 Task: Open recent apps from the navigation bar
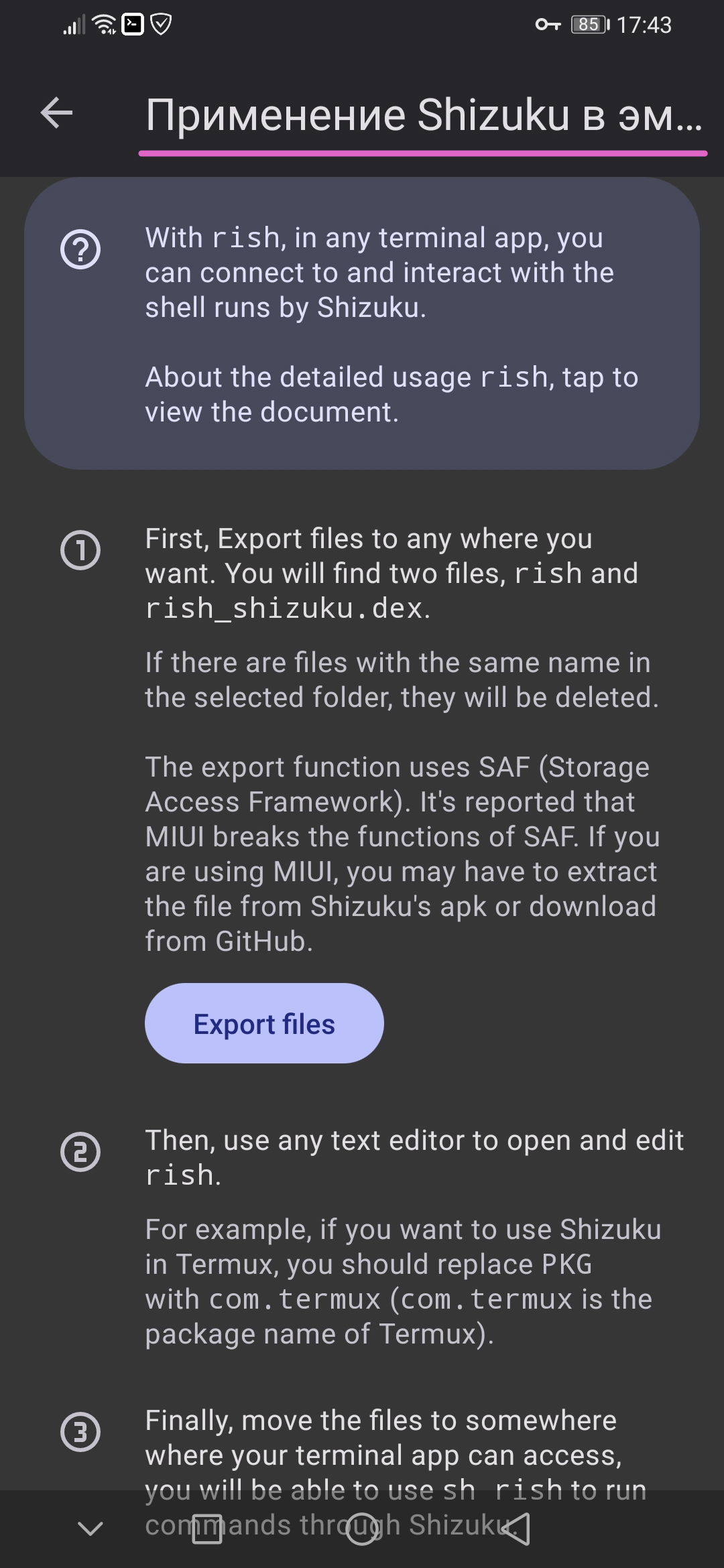tap(207, 1529)
